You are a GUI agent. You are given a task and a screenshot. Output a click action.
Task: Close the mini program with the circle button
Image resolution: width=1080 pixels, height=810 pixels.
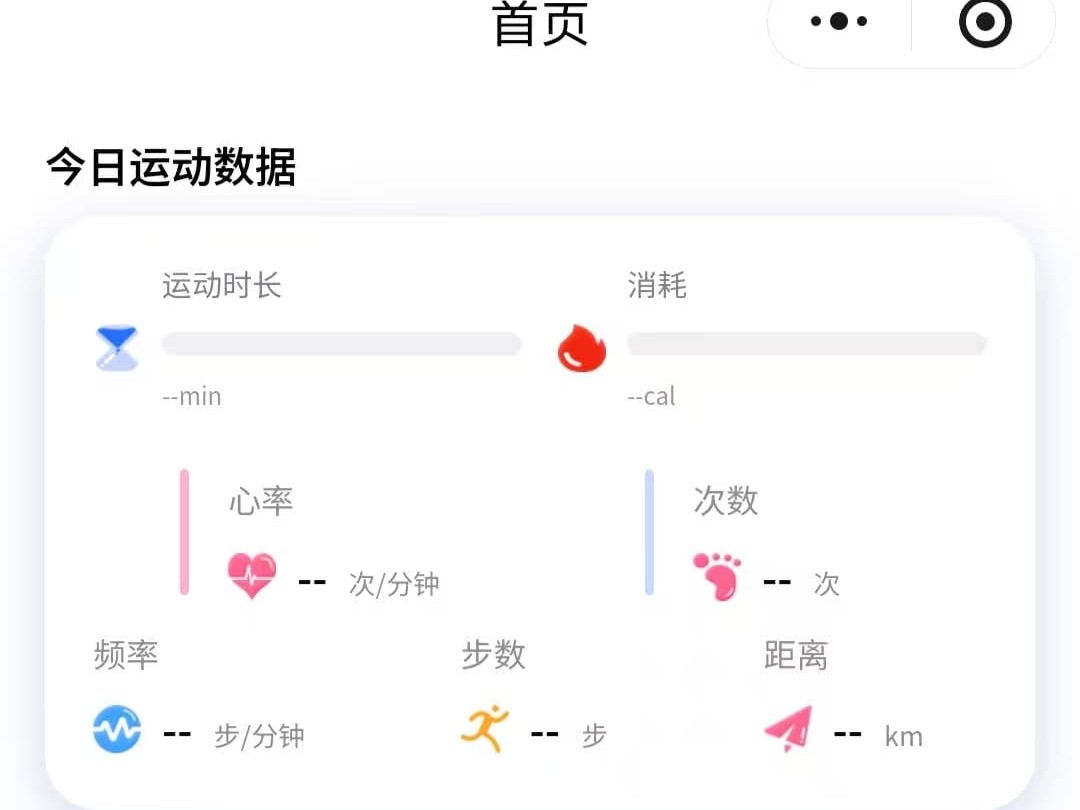point(984,21)
